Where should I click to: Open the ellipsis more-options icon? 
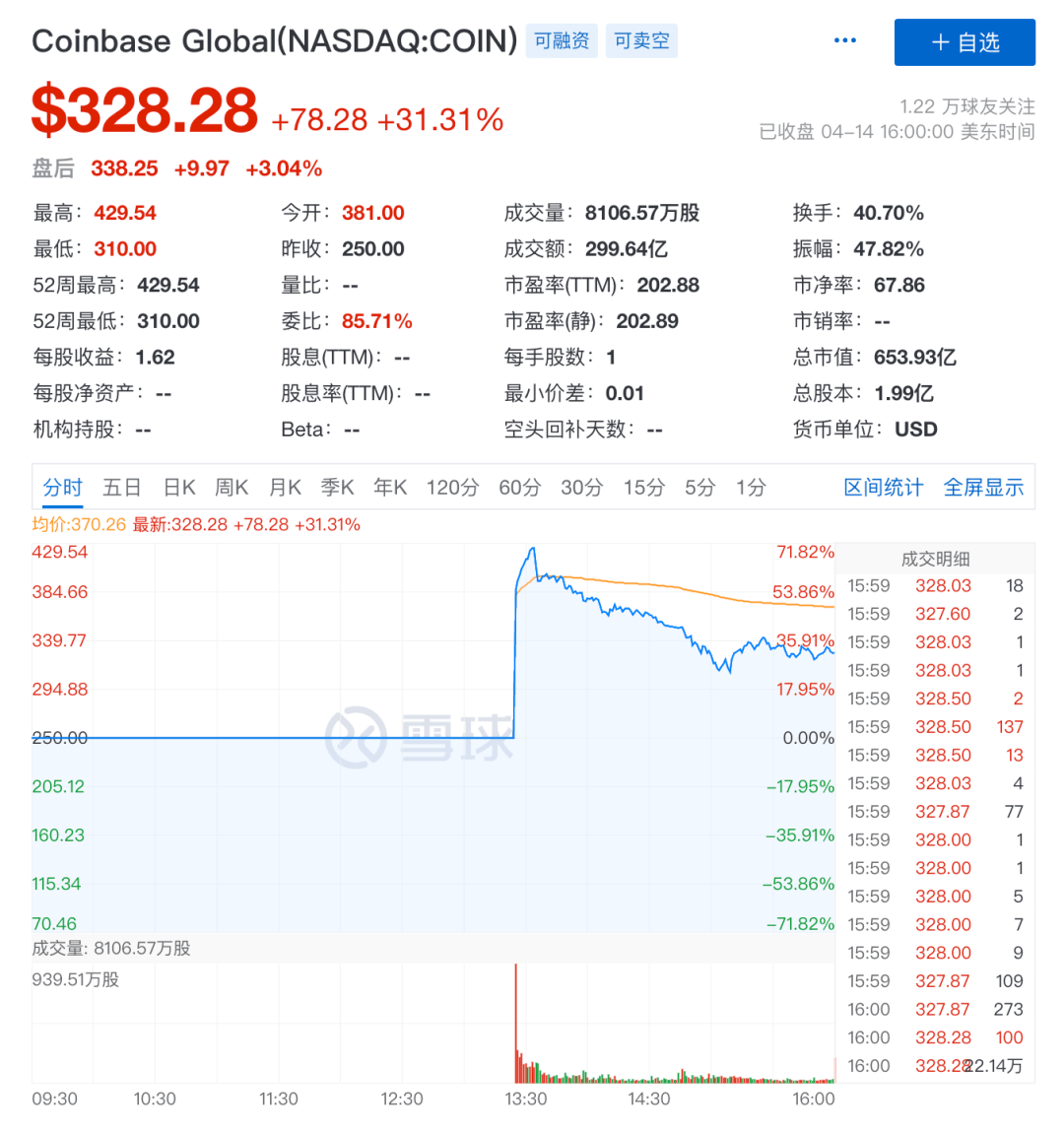tap(844, 39)
